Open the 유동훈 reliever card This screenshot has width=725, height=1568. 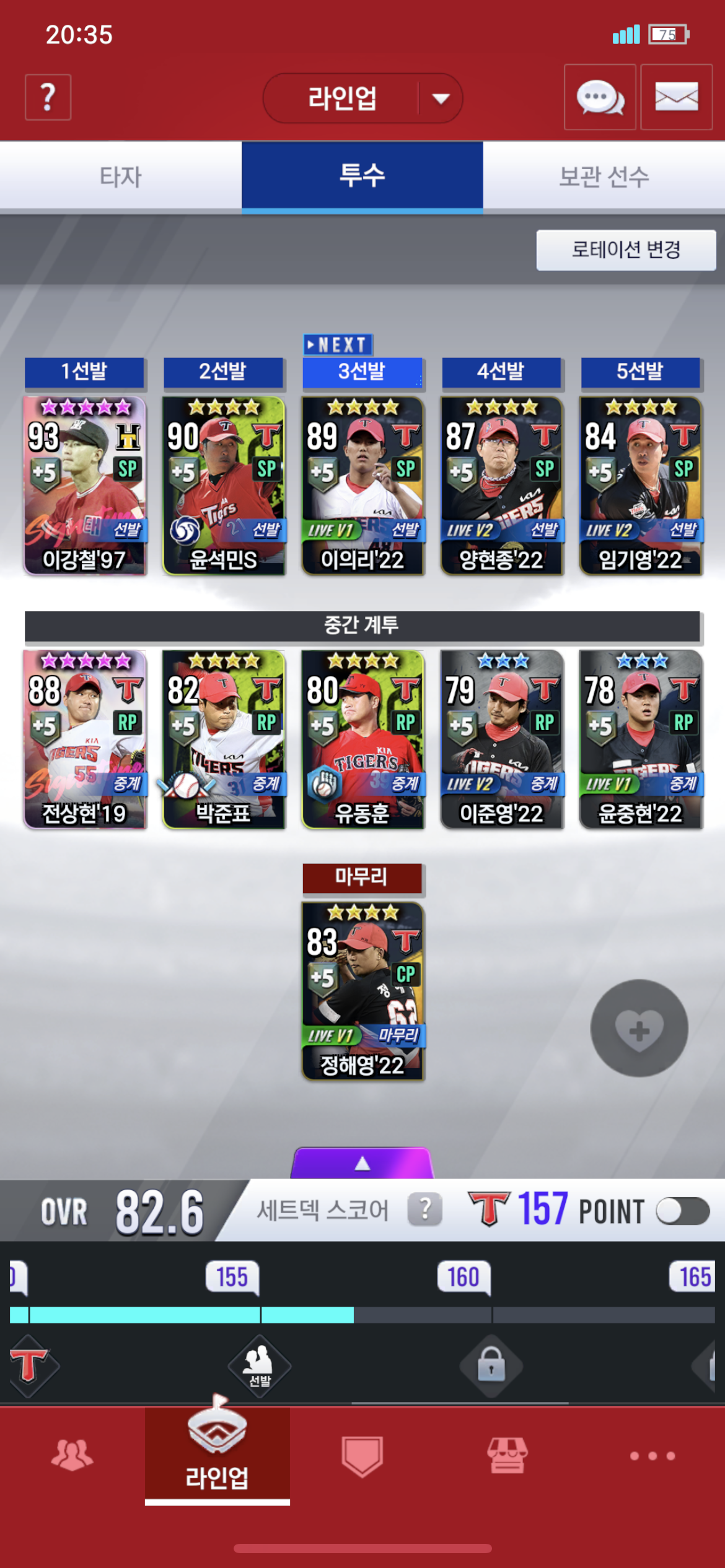coord(362,739)
